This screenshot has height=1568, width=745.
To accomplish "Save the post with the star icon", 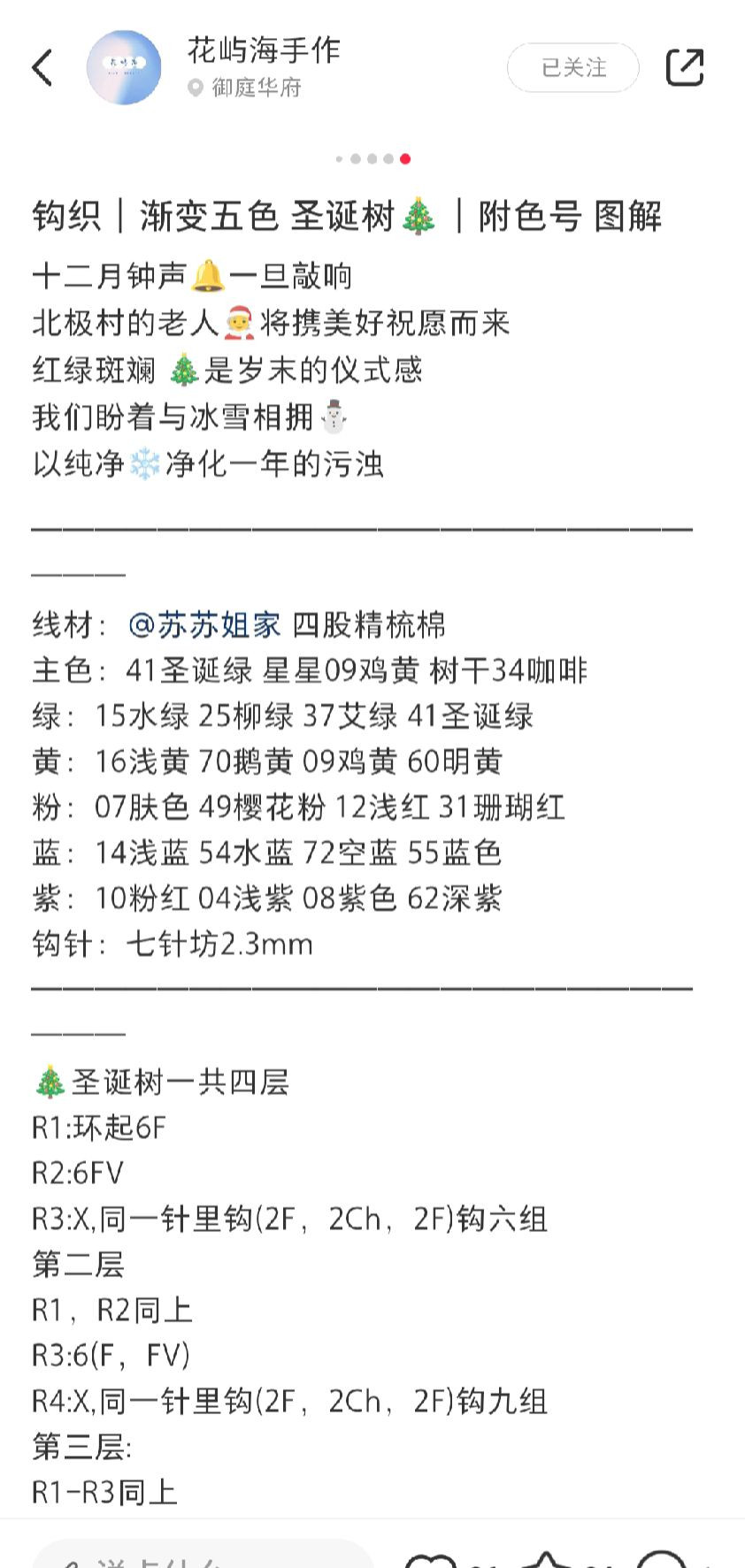I will [x=547, y=1558].
